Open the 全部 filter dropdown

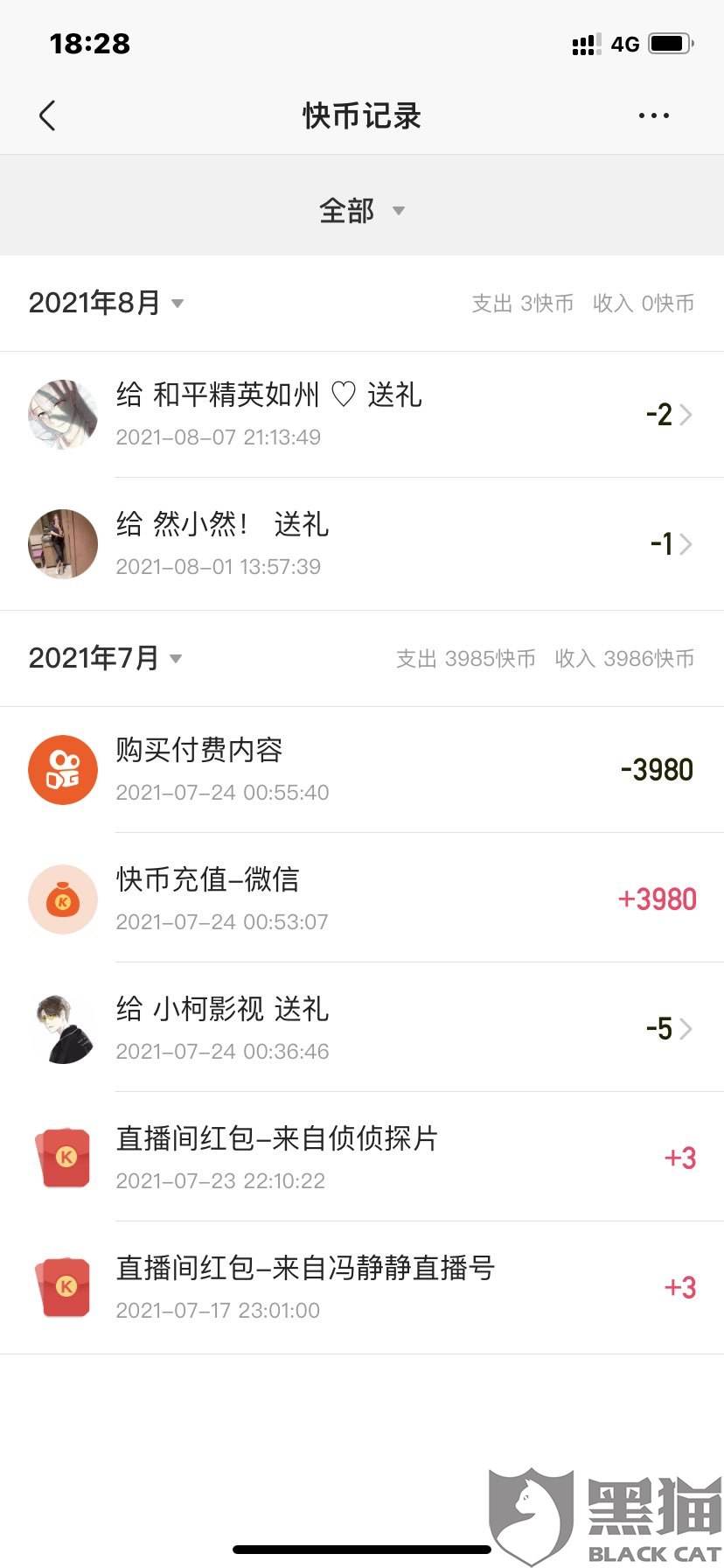[362, 210]
